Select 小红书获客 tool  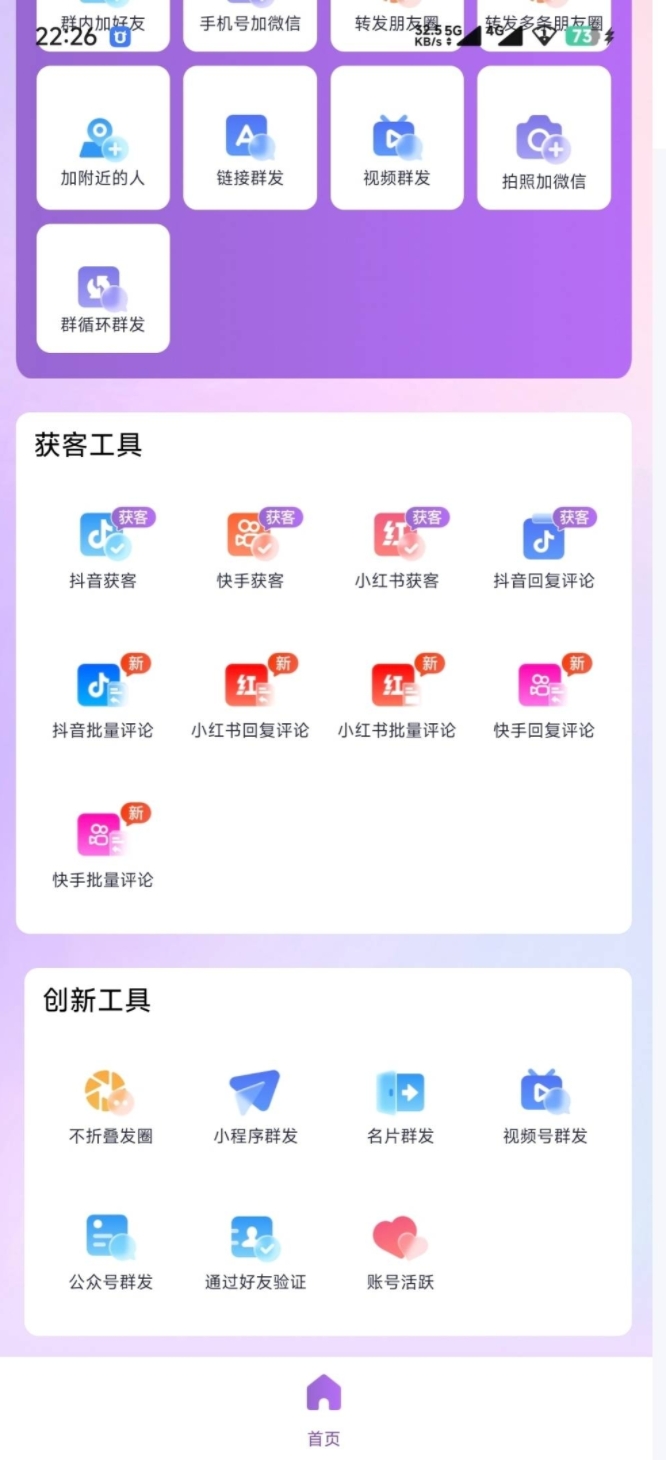click(x=397, y=548)
